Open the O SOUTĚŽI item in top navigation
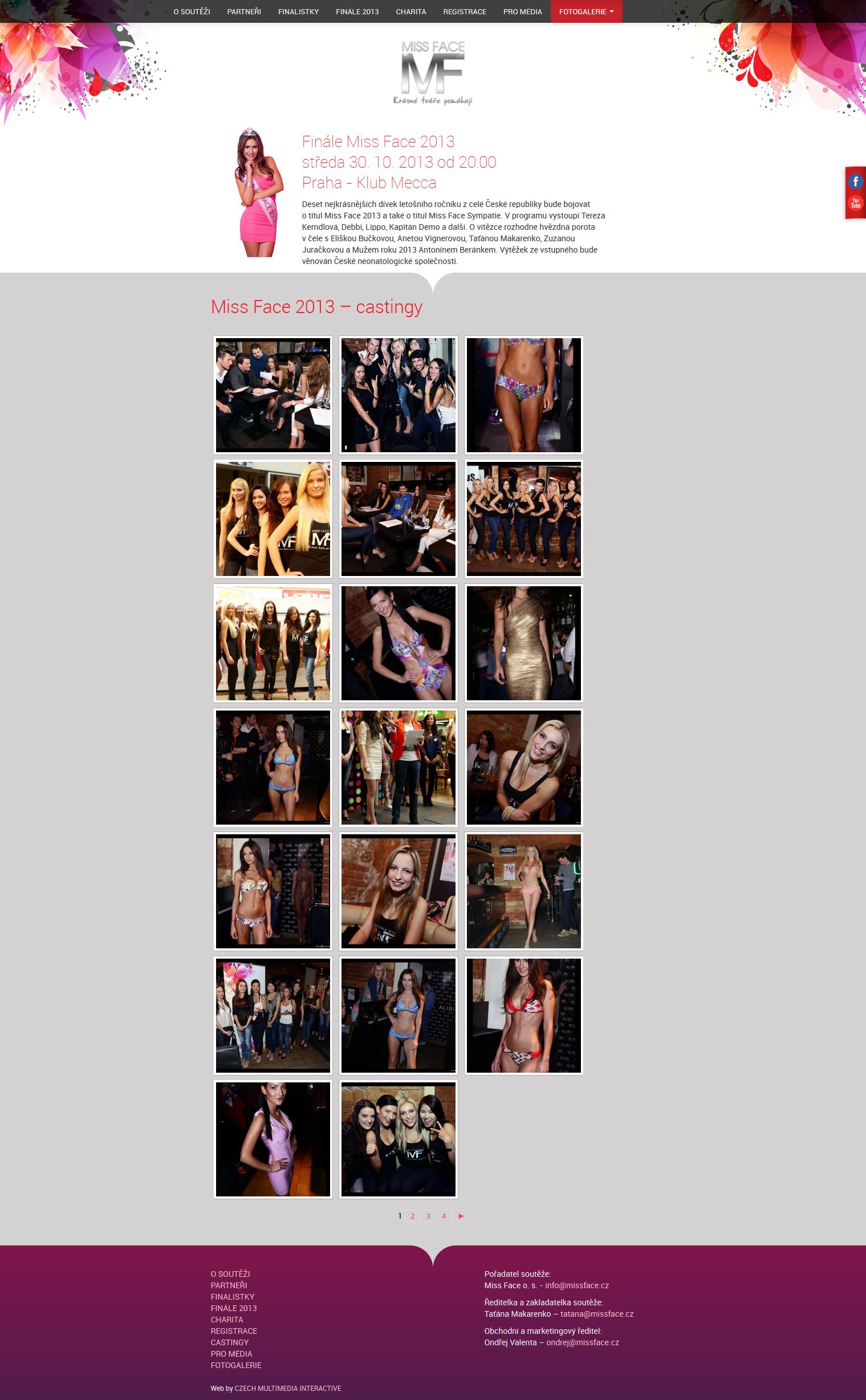This screenshot has width=866, height=1400. (192, 11)
